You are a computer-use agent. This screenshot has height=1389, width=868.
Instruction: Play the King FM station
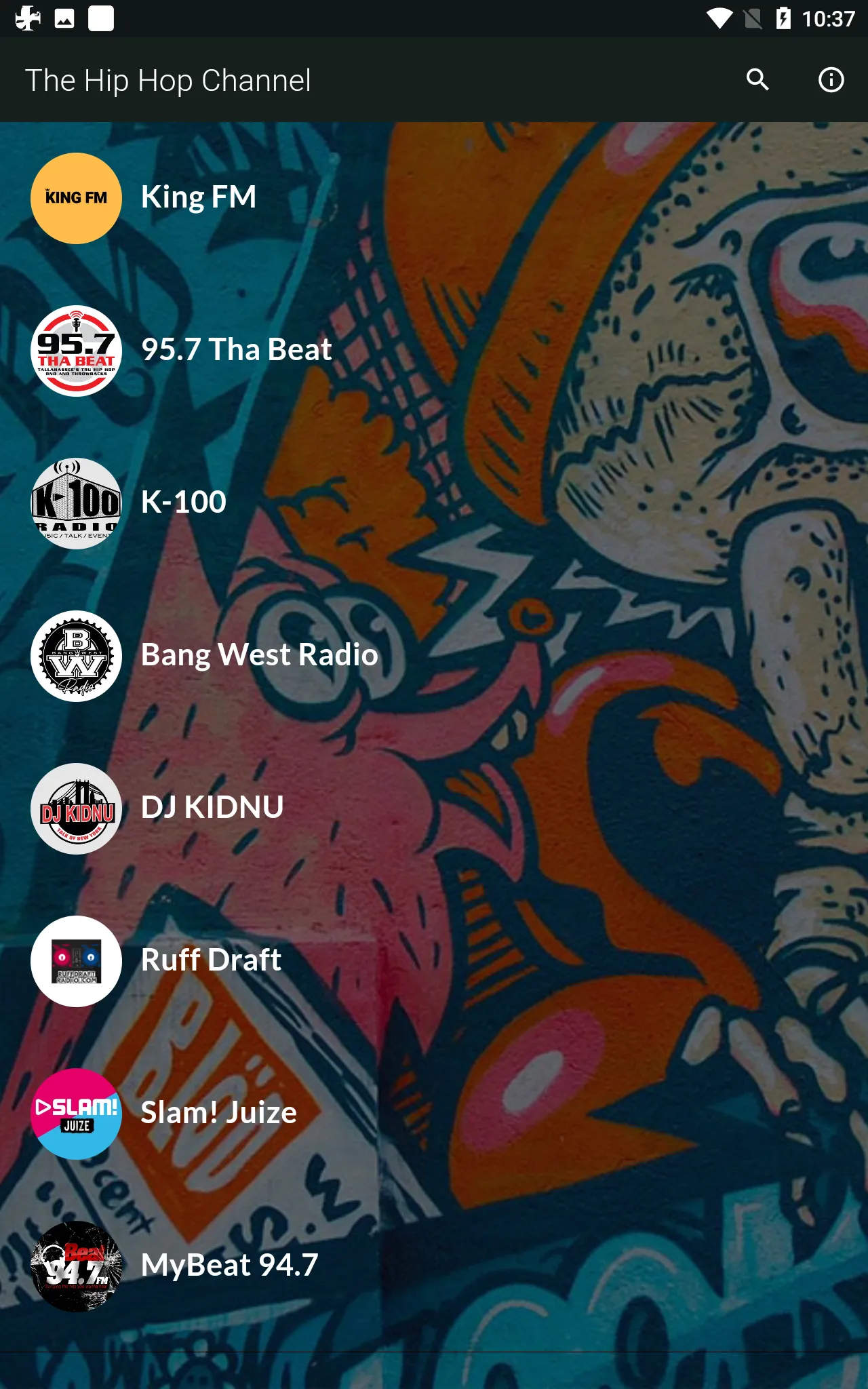click(434, 198)
